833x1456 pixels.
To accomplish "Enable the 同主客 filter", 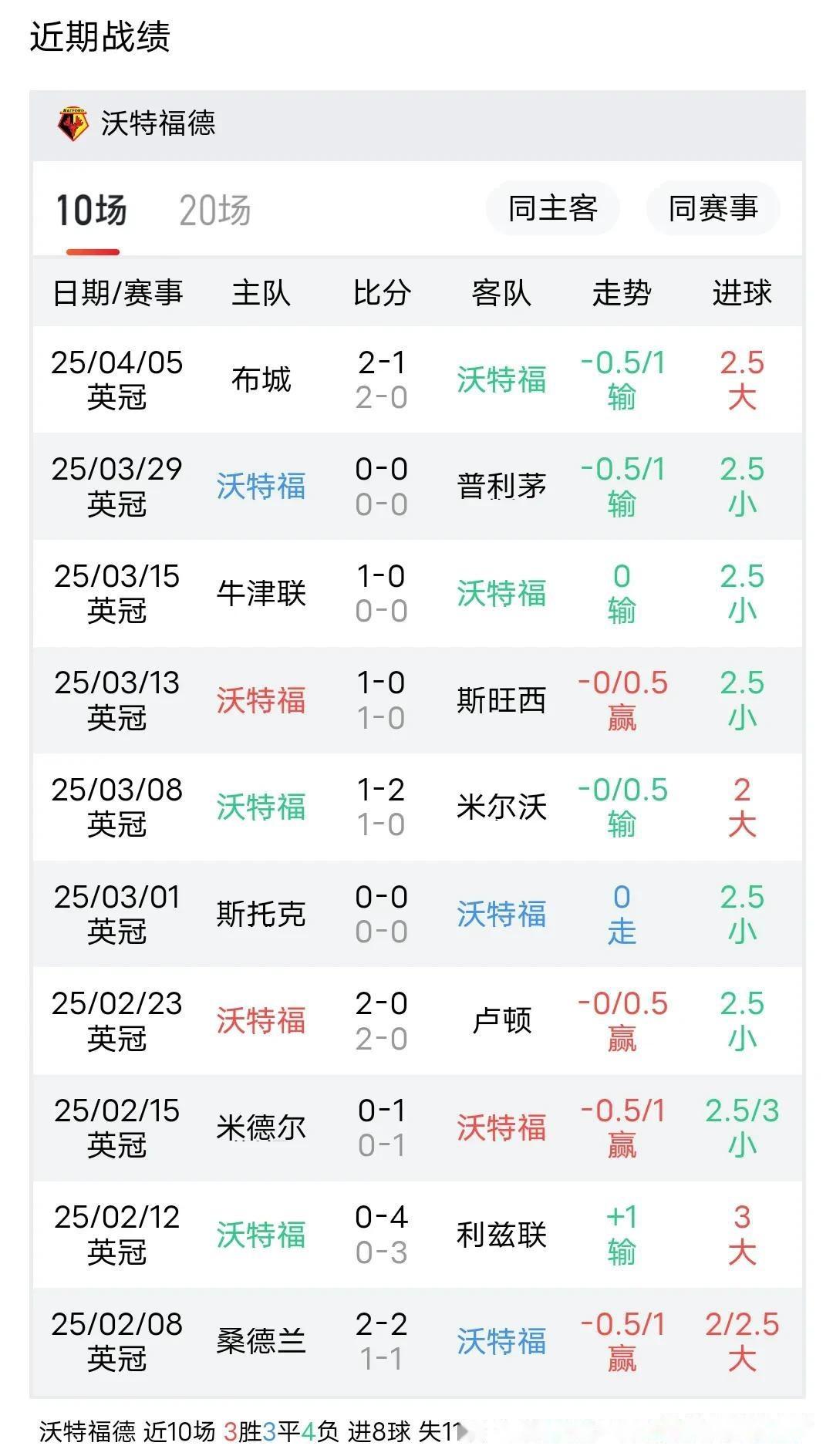I will [x=552, y=208].
